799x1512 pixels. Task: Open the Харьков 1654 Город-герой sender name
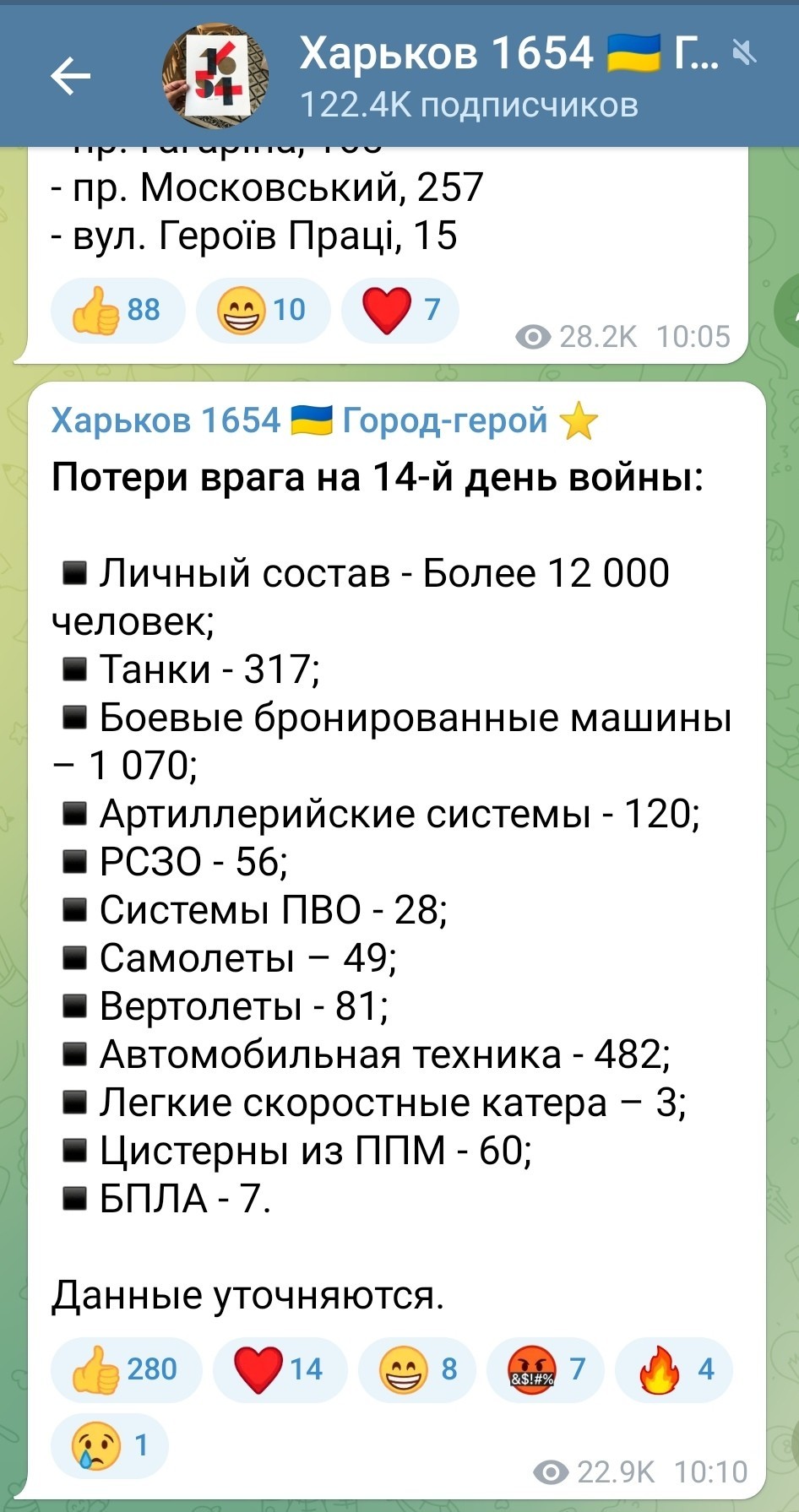point(324,420)
